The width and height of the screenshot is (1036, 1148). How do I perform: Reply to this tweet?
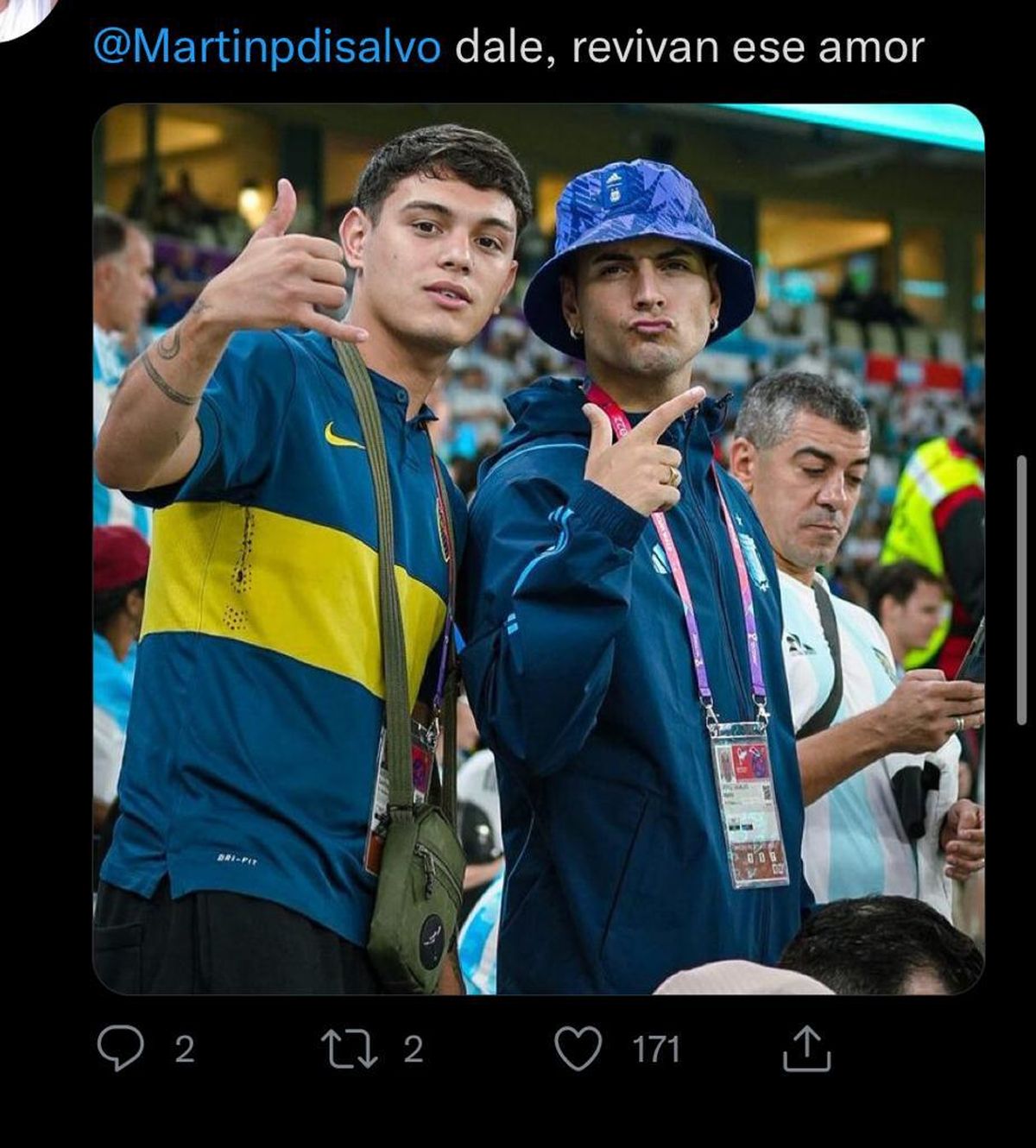120,1049
